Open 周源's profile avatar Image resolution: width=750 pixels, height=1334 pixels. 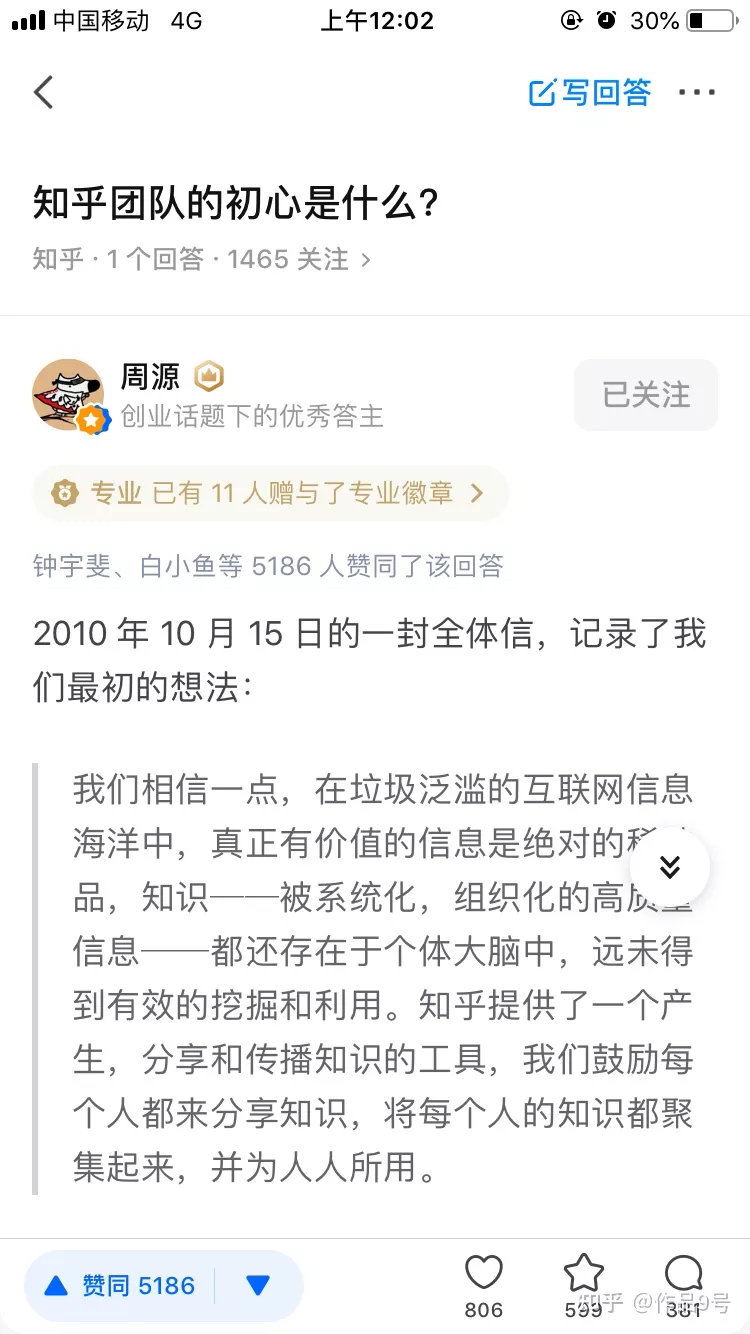68,394
